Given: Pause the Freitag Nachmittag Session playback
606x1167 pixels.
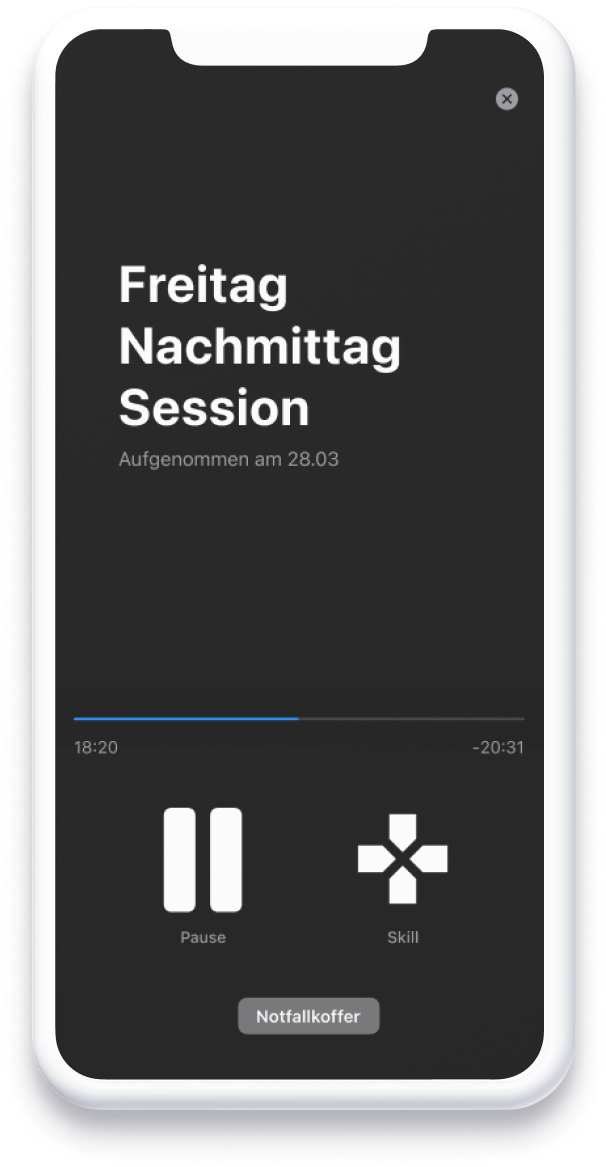Looking at the screenshot, I should click(203, 860).
